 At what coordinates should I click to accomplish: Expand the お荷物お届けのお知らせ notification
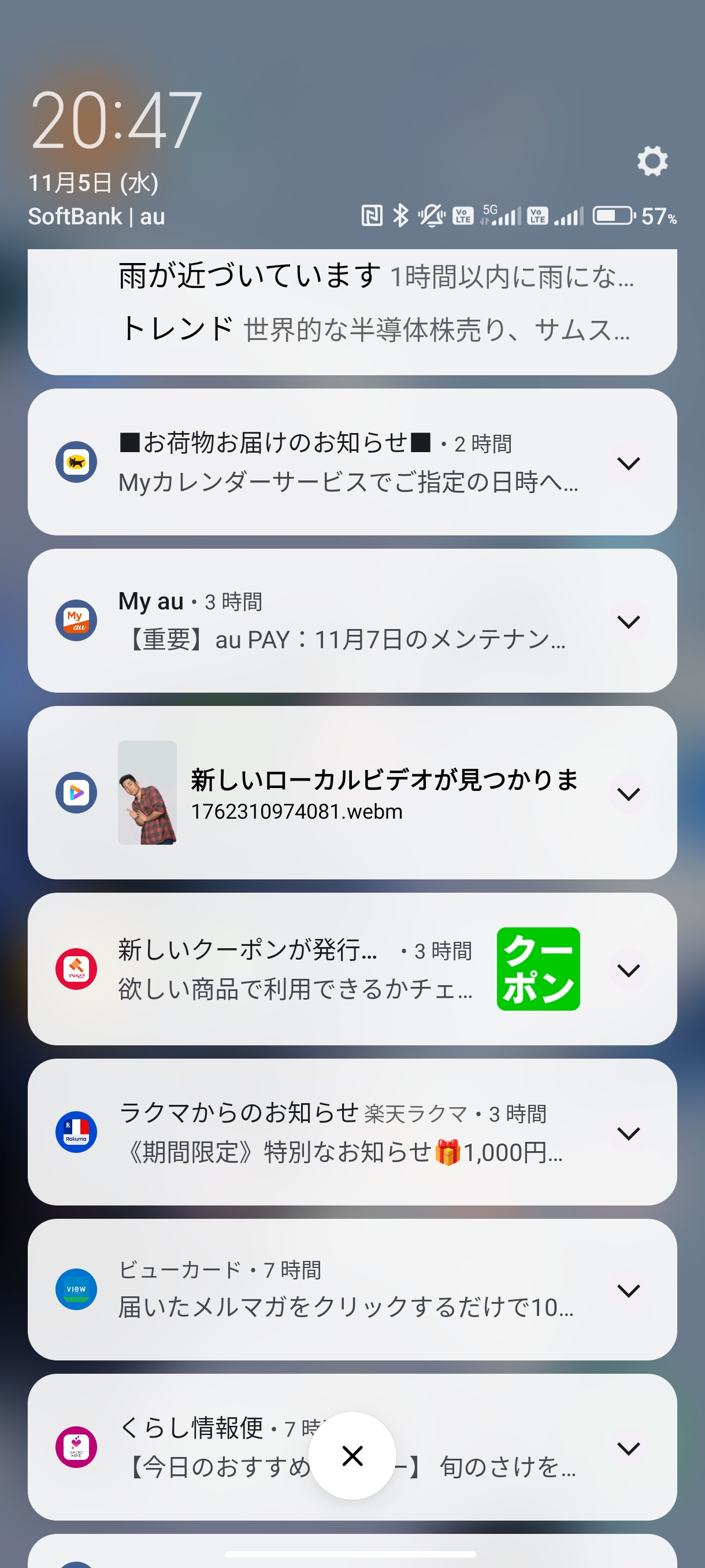pyautogui.click(x=628, y=463)
